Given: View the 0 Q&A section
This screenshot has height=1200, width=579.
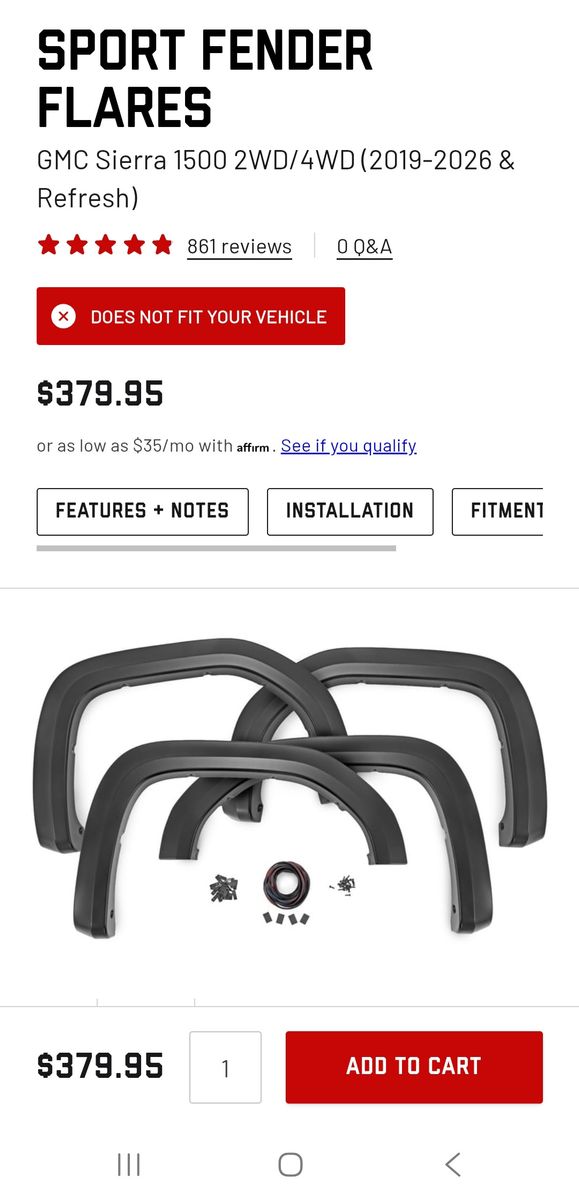Looking at the screenshot, I should point(364,246).
